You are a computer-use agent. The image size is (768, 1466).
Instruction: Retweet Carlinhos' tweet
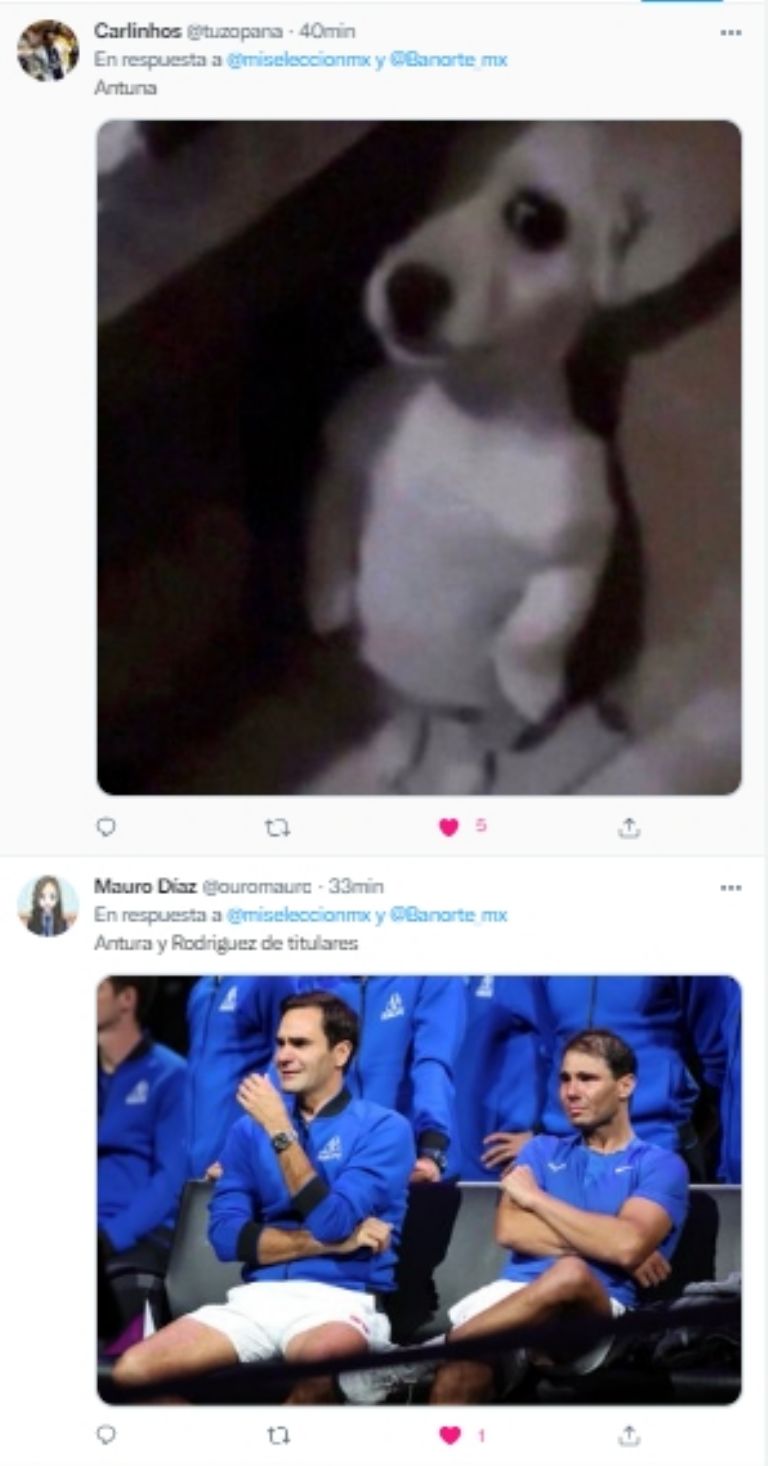point(277,827)
